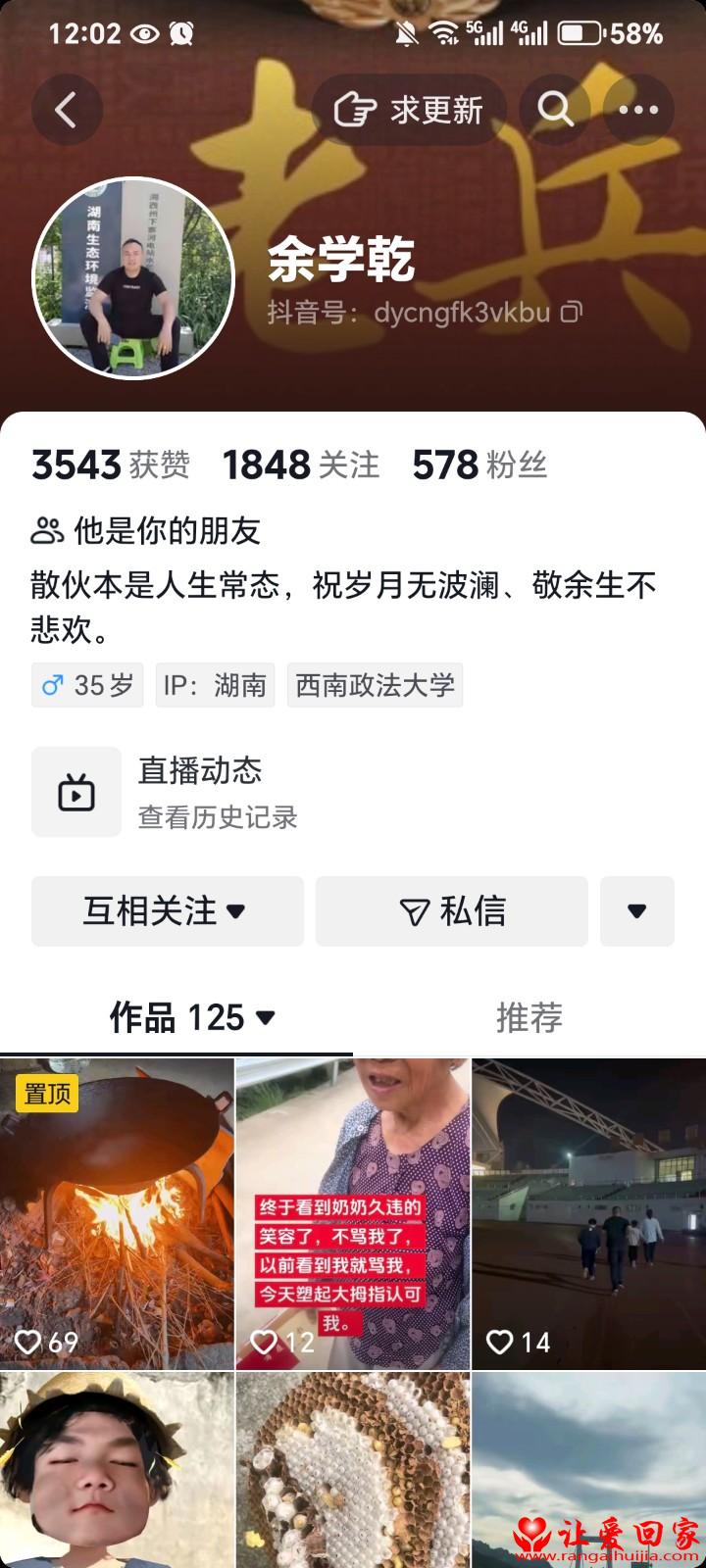This screenshot has height=1568, width=706.
Task: Switch to the 推荐 tab
Action: (x=529, y=1017)
